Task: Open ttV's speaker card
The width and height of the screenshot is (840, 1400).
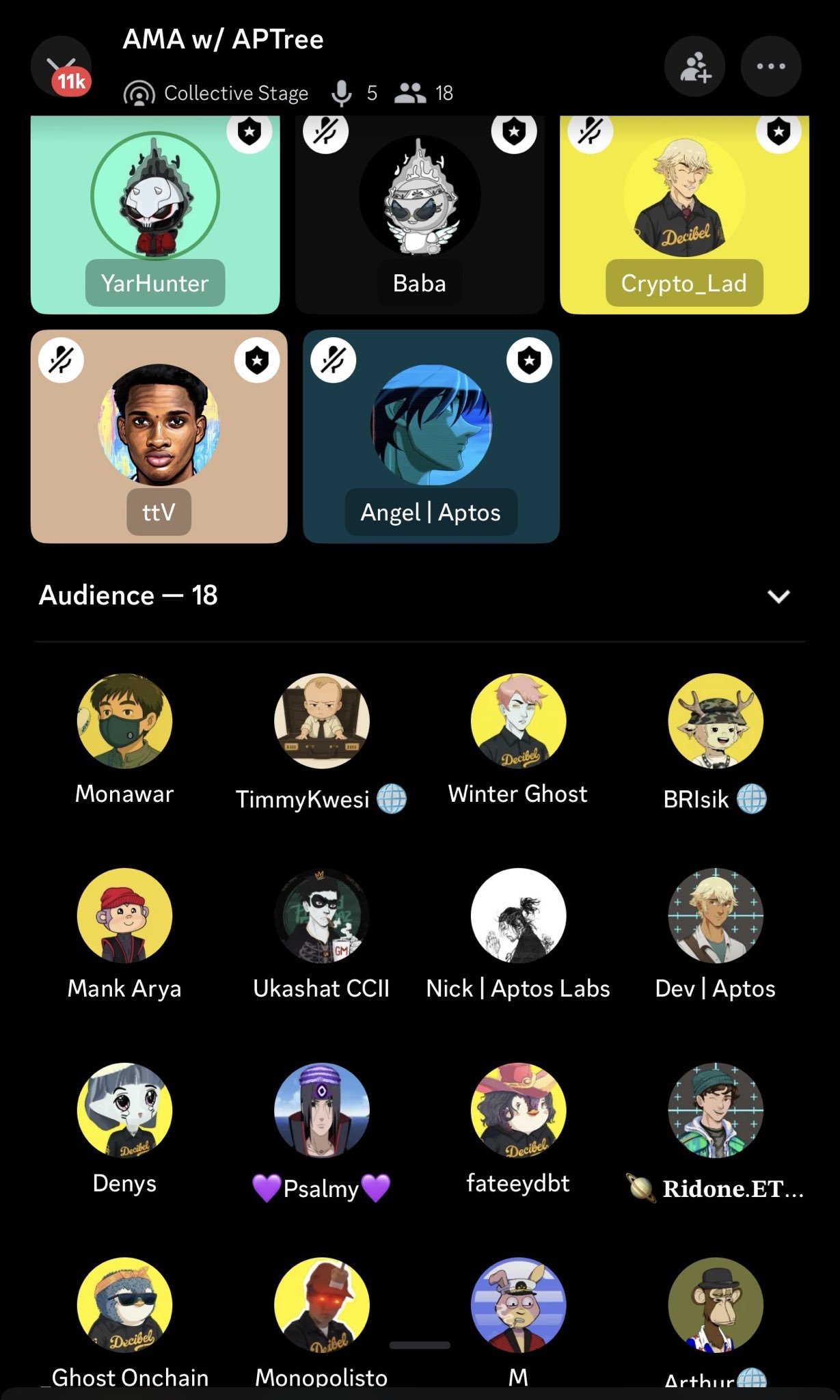Action: [159, 437]
